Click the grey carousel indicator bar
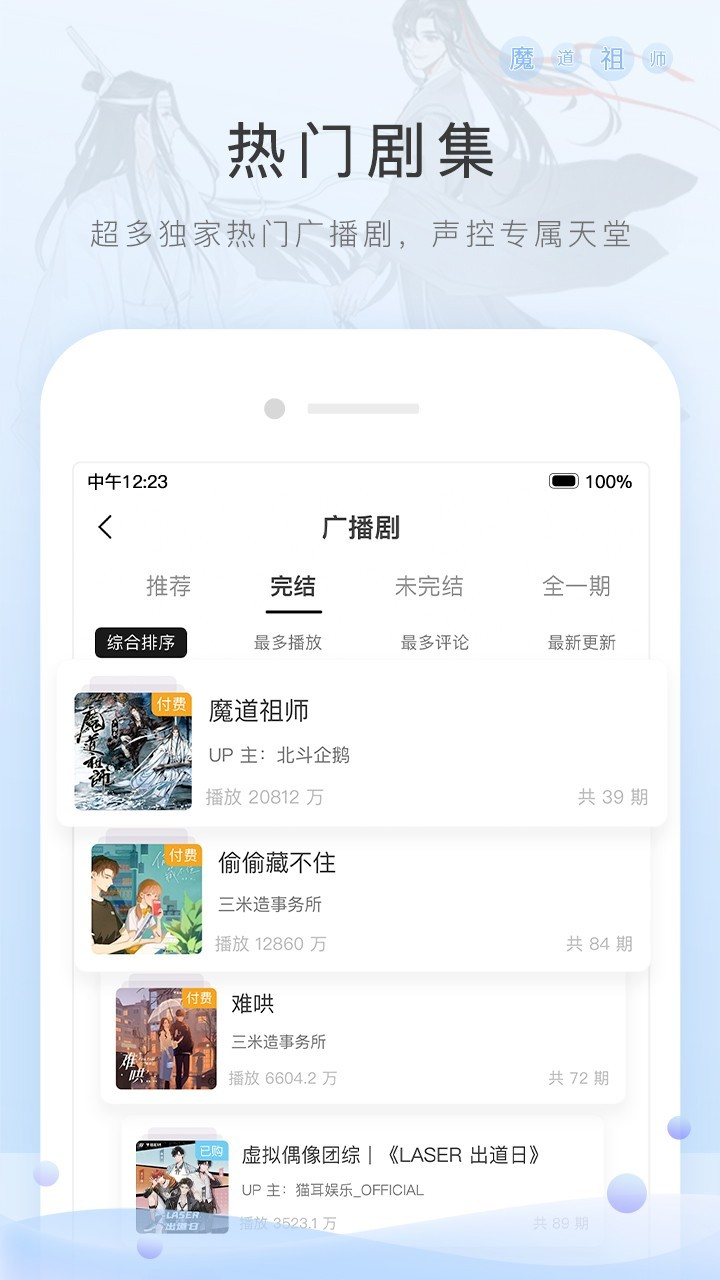720x1280 pixels. coord(365,408)
